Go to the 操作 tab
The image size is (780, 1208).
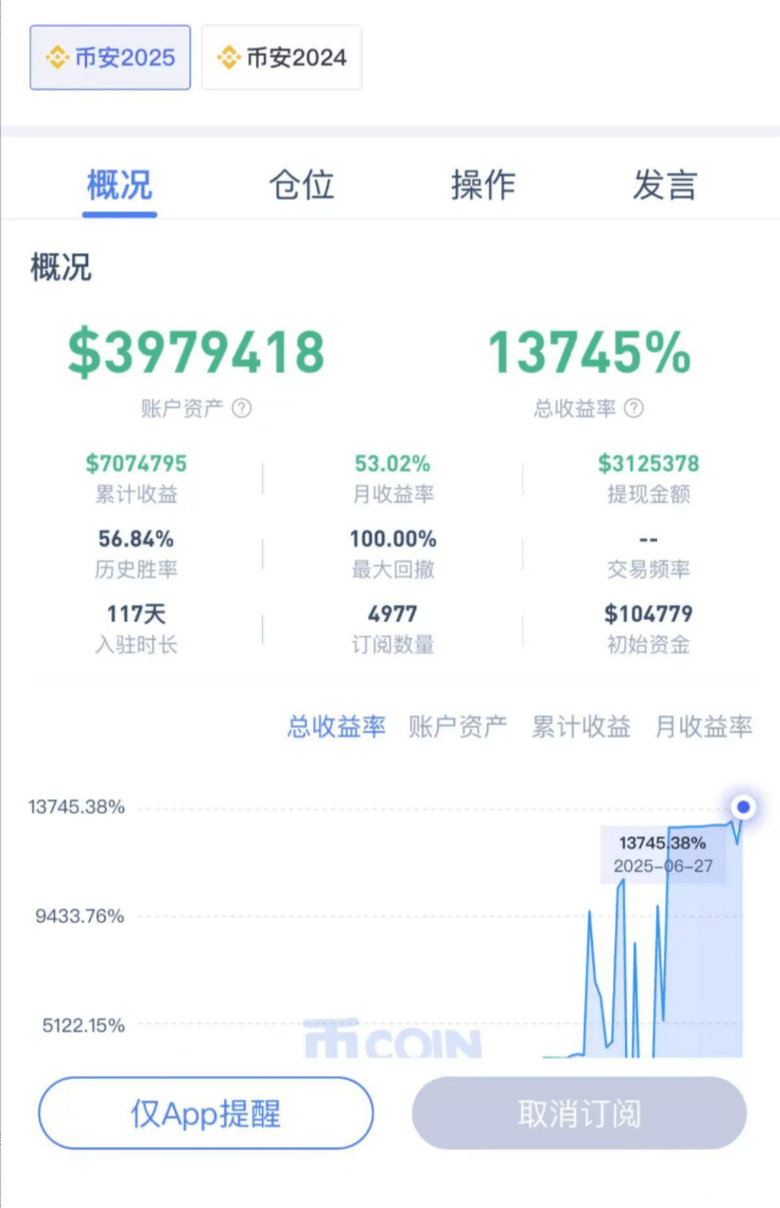pos(483,185)
